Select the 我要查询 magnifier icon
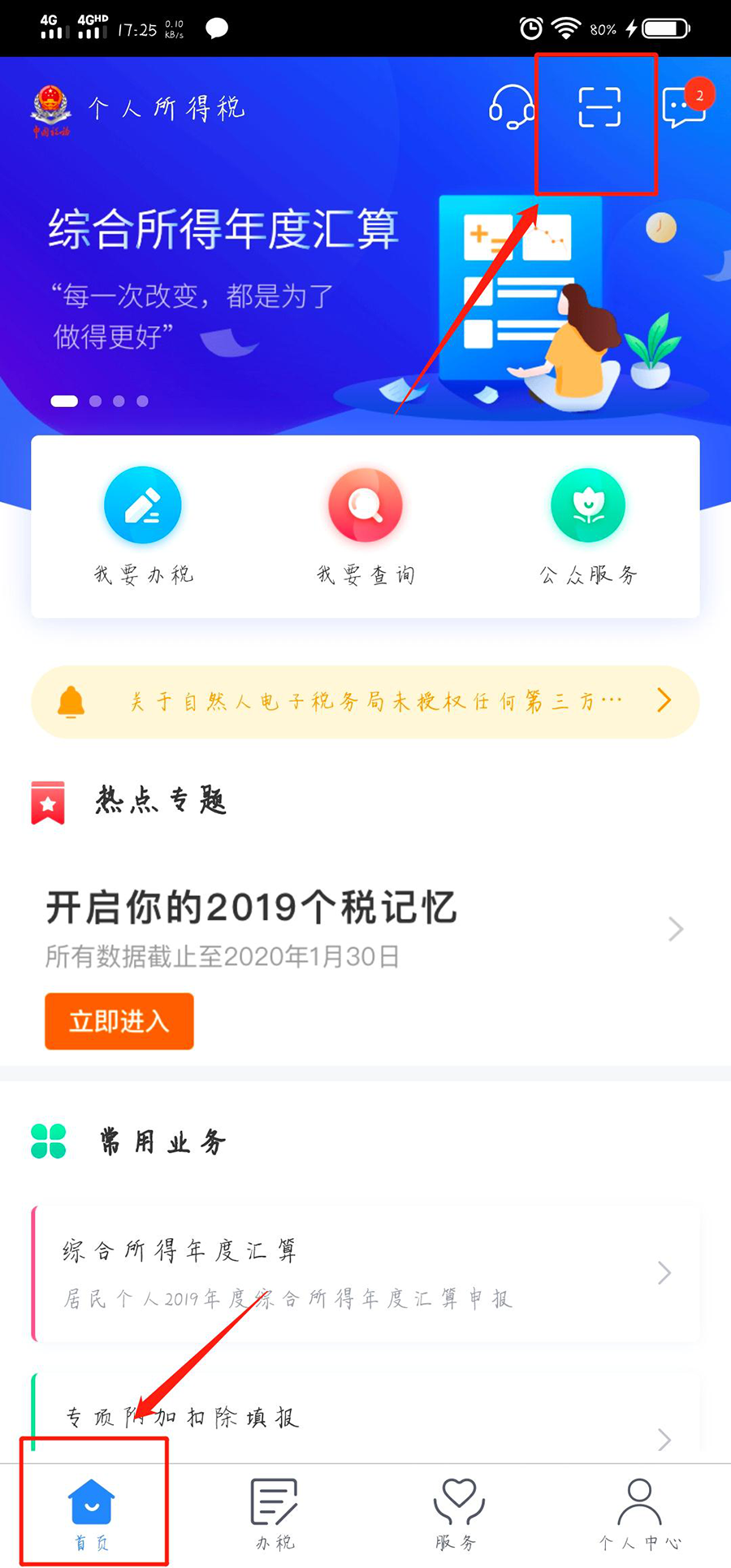 tap(365, 505)
